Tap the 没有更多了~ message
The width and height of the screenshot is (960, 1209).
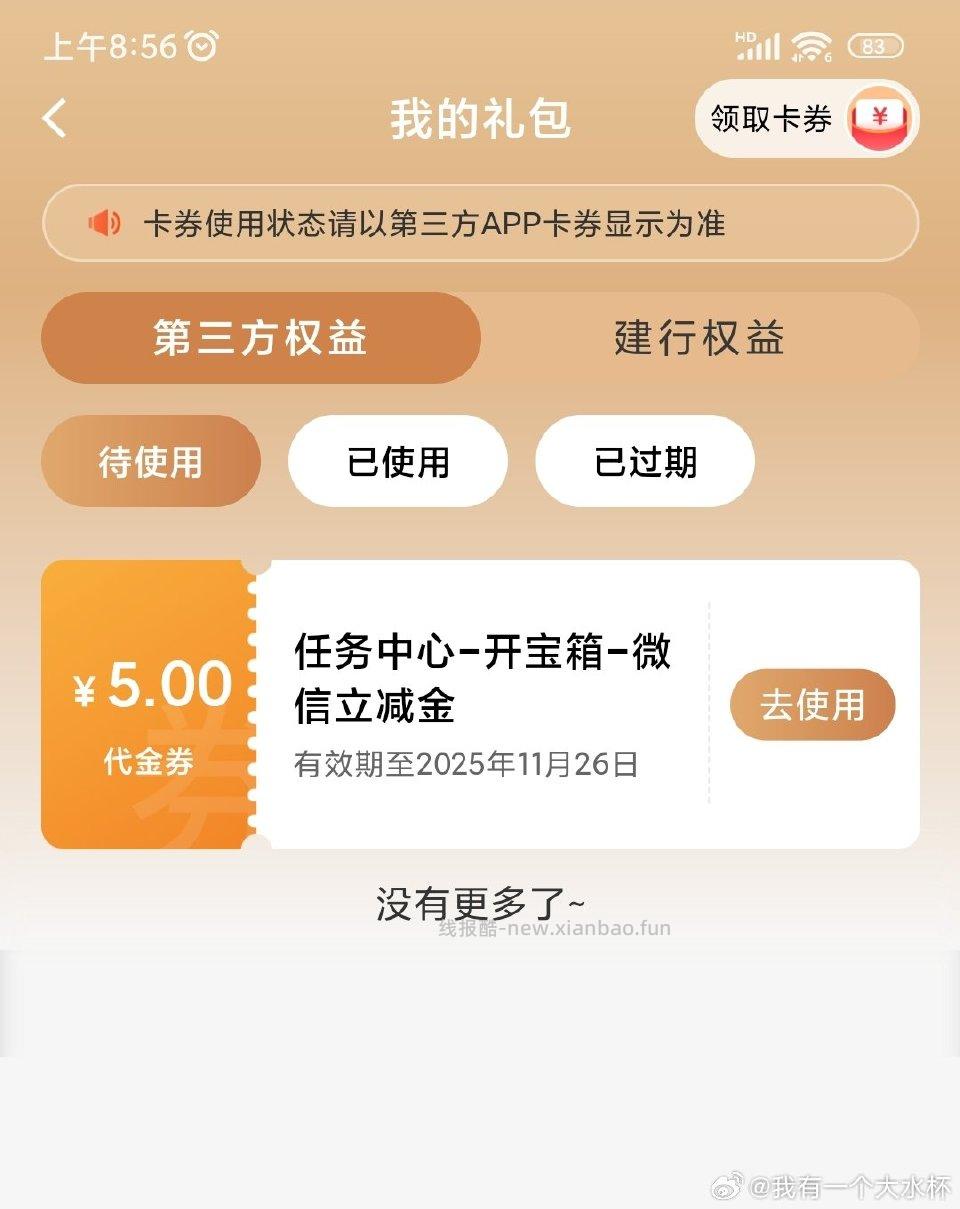coord(480,901)
